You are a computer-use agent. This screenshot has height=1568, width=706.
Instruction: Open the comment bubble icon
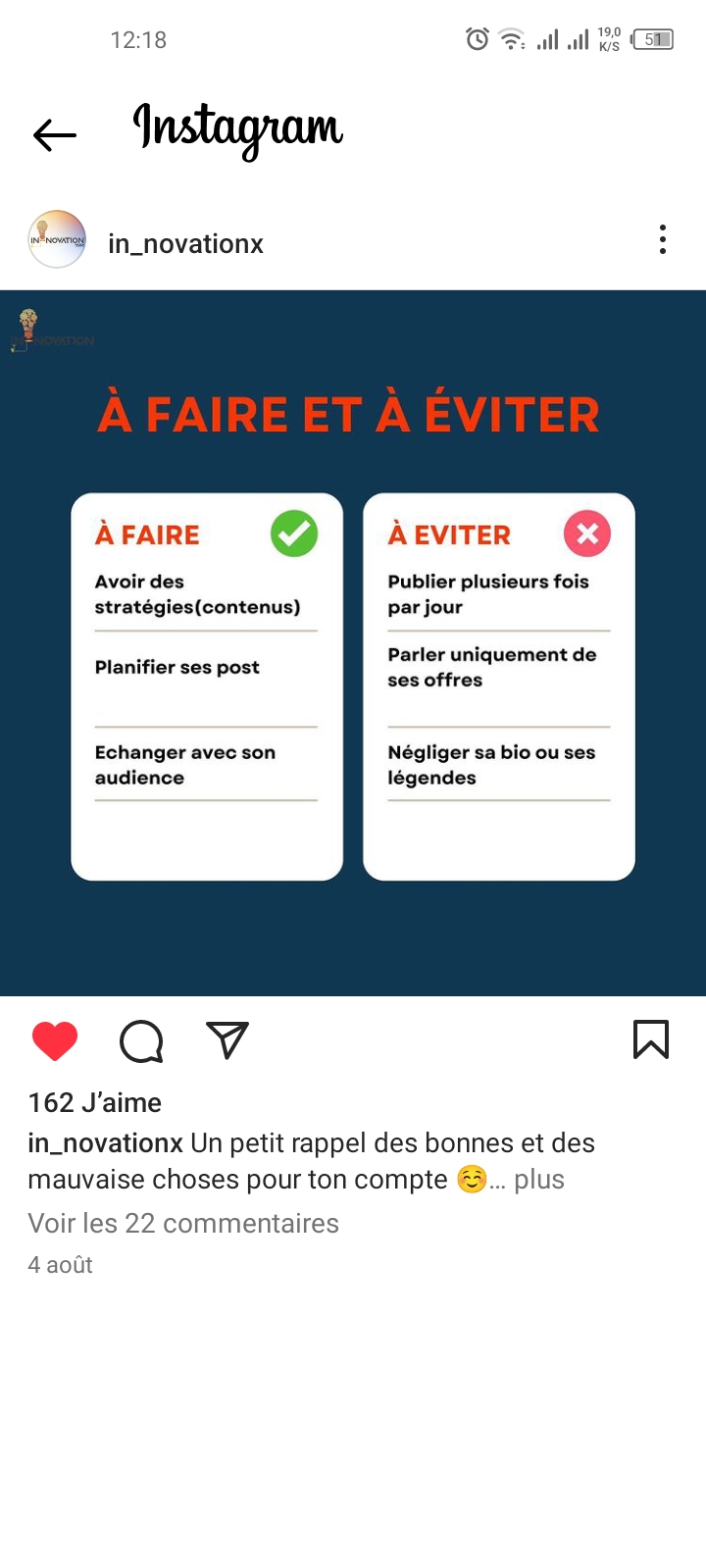(x=141, y=1040)
